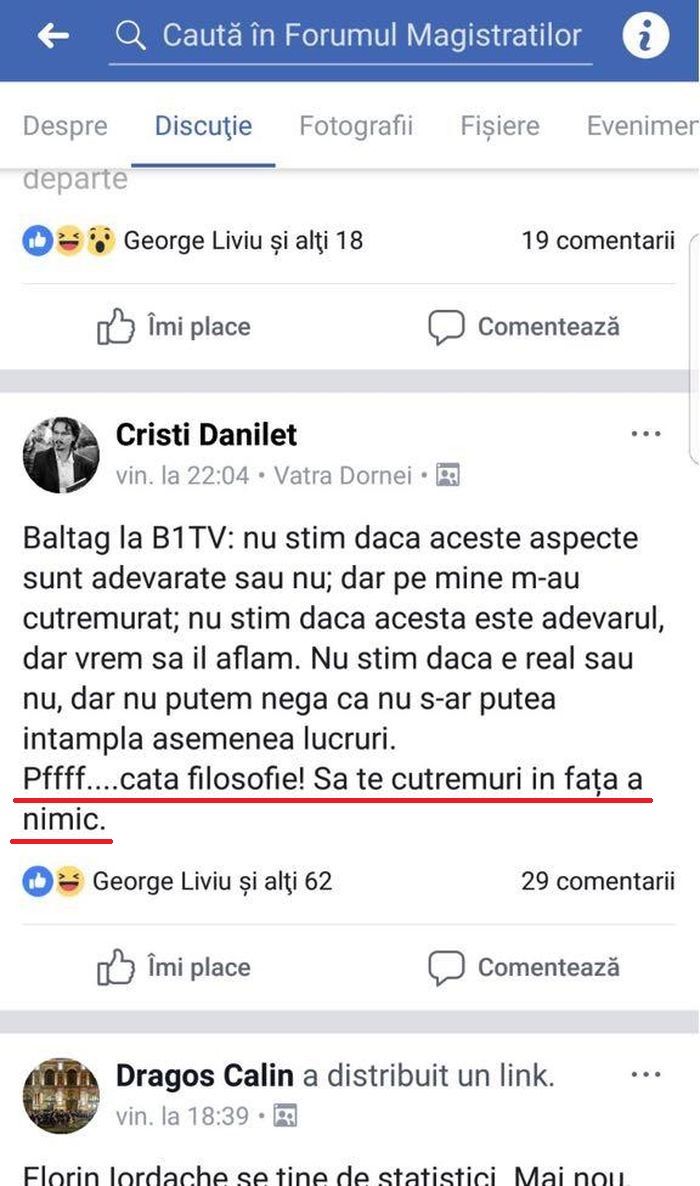Image resolution: width=700 pixels, height=1186 pixels.
Task: Like Cristi Danilet's post with Îmi place
Action: (x=174, y=967)
